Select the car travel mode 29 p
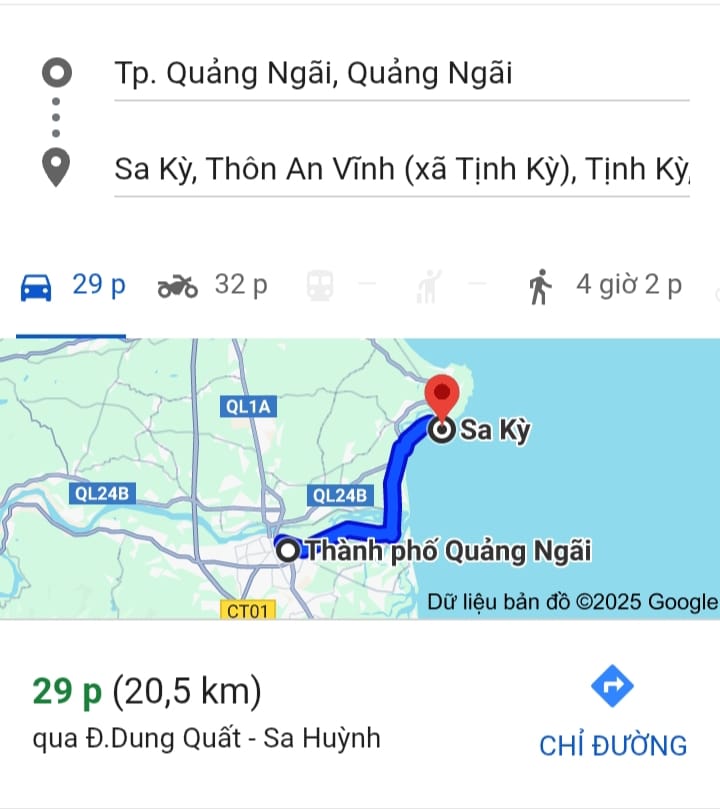The height and width of the screenshot is (809, 720). pos(73,287)
